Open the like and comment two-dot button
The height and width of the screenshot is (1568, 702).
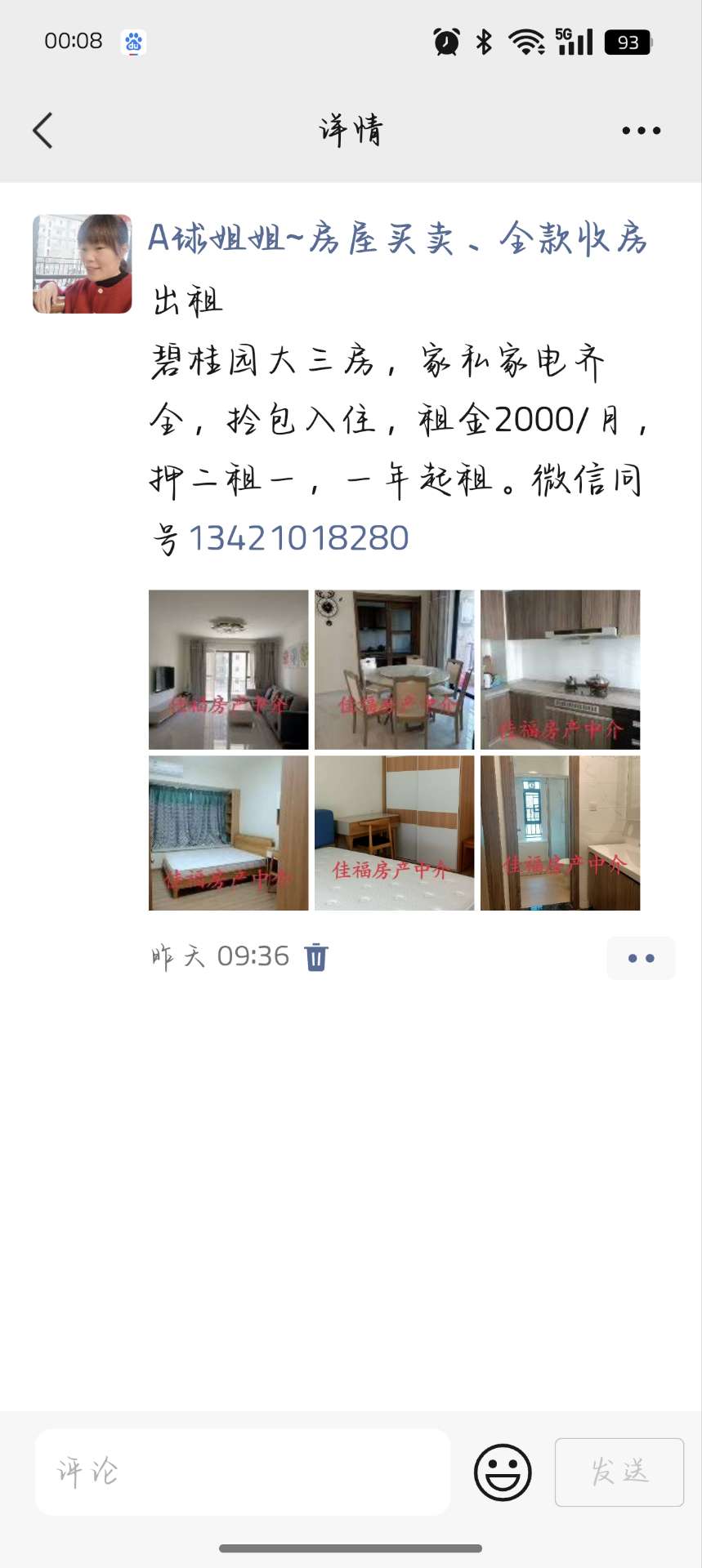coord(641,958)
